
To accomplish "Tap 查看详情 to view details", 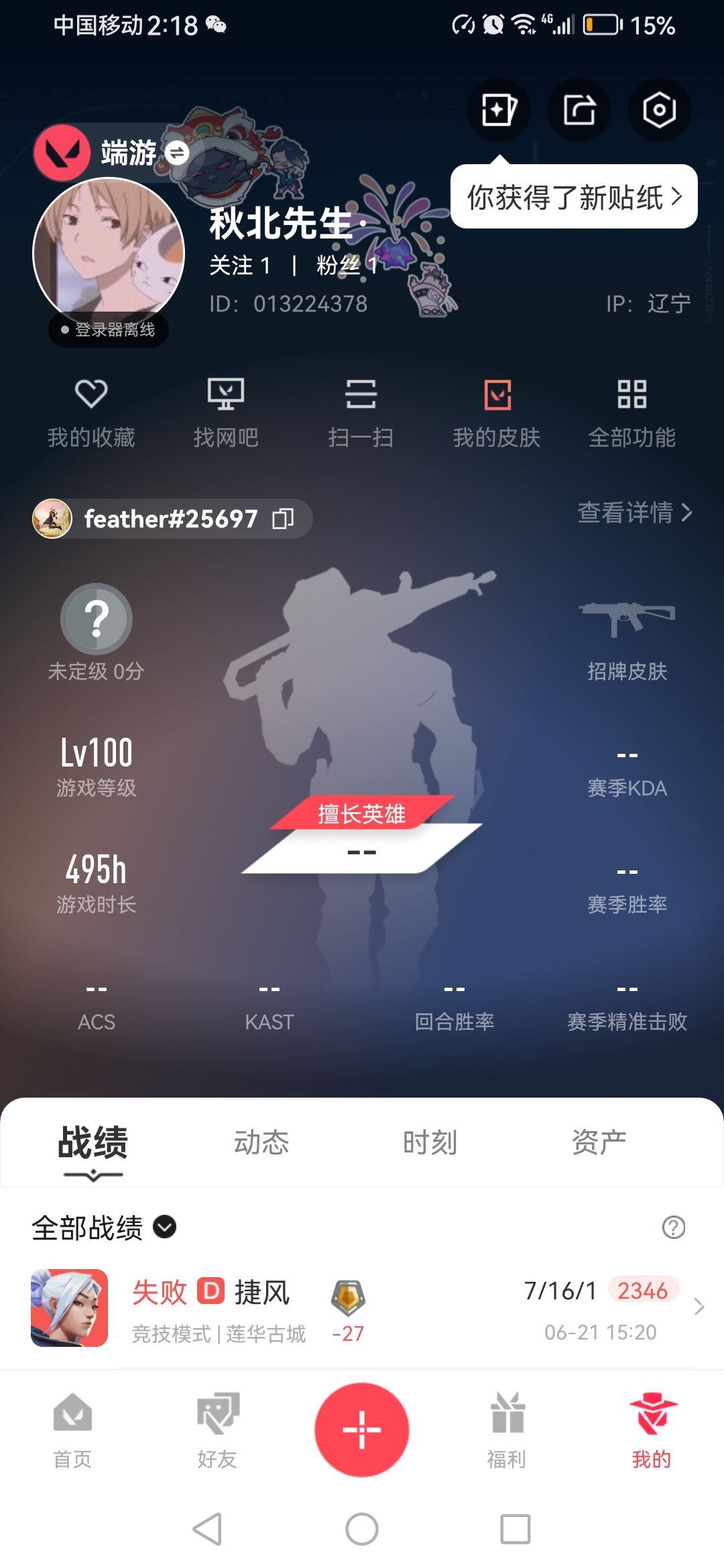I will [x=634, y=513].
